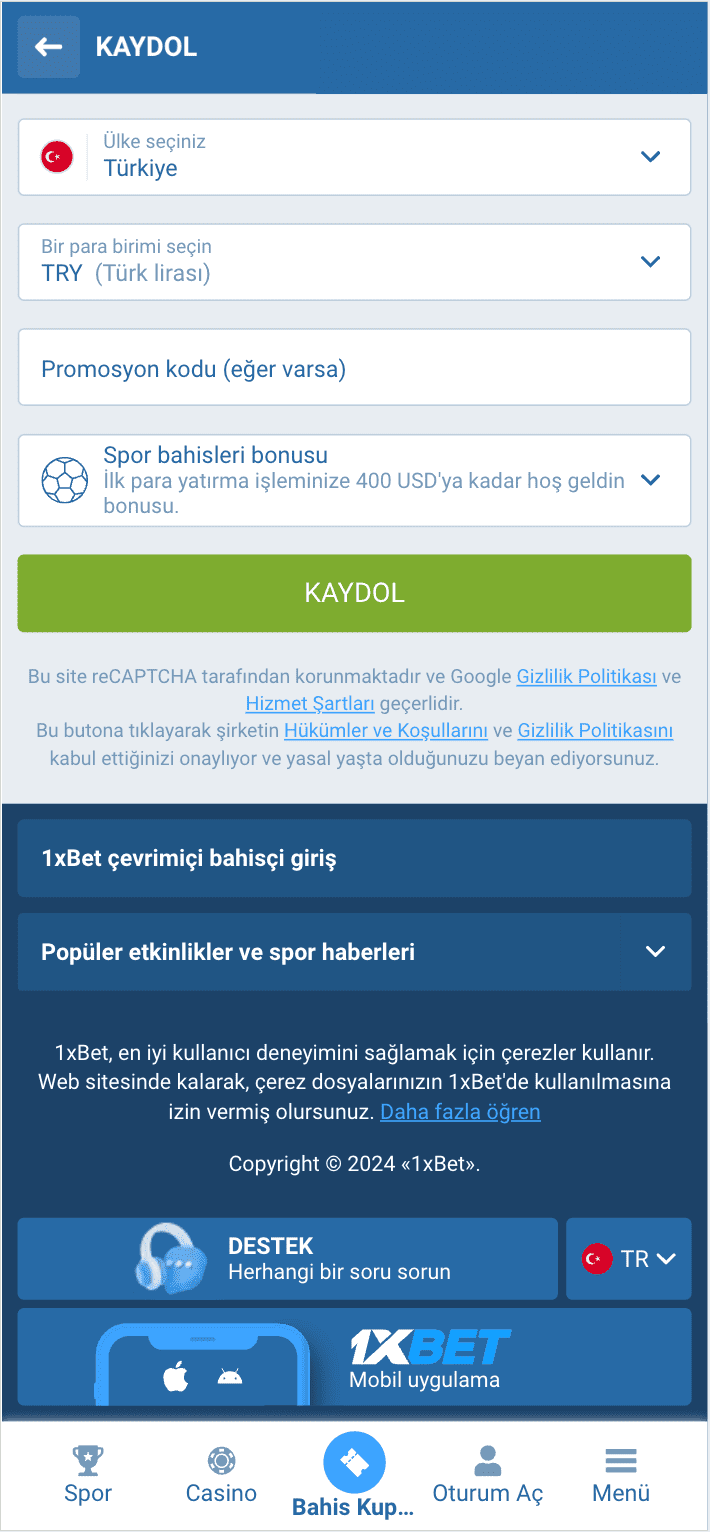Go back using the header arrow
The width and height of the screenshot is (710, 1532).
48,47
